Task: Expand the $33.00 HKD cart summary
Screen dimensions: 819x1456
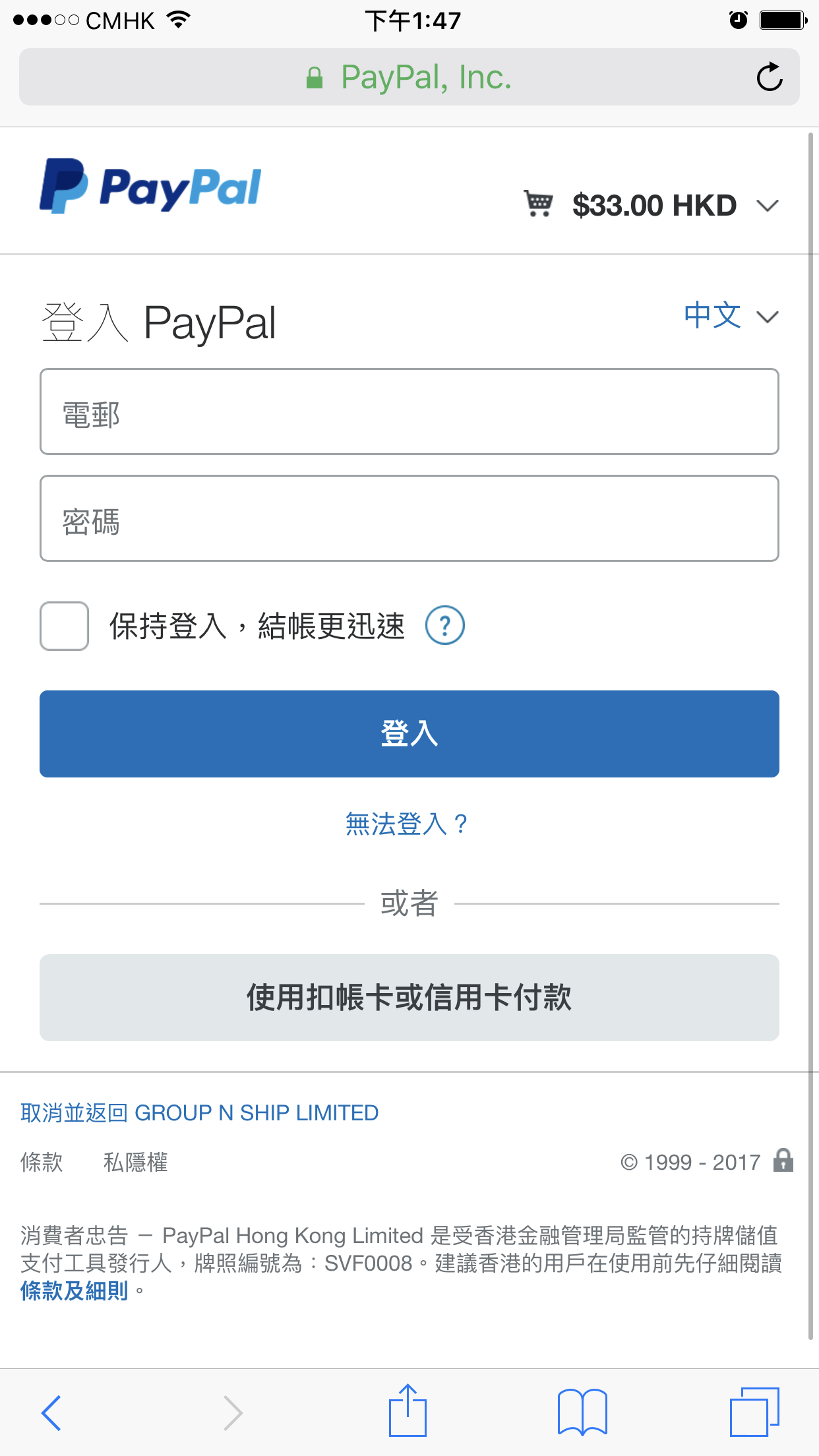Action: pos(652,205)
